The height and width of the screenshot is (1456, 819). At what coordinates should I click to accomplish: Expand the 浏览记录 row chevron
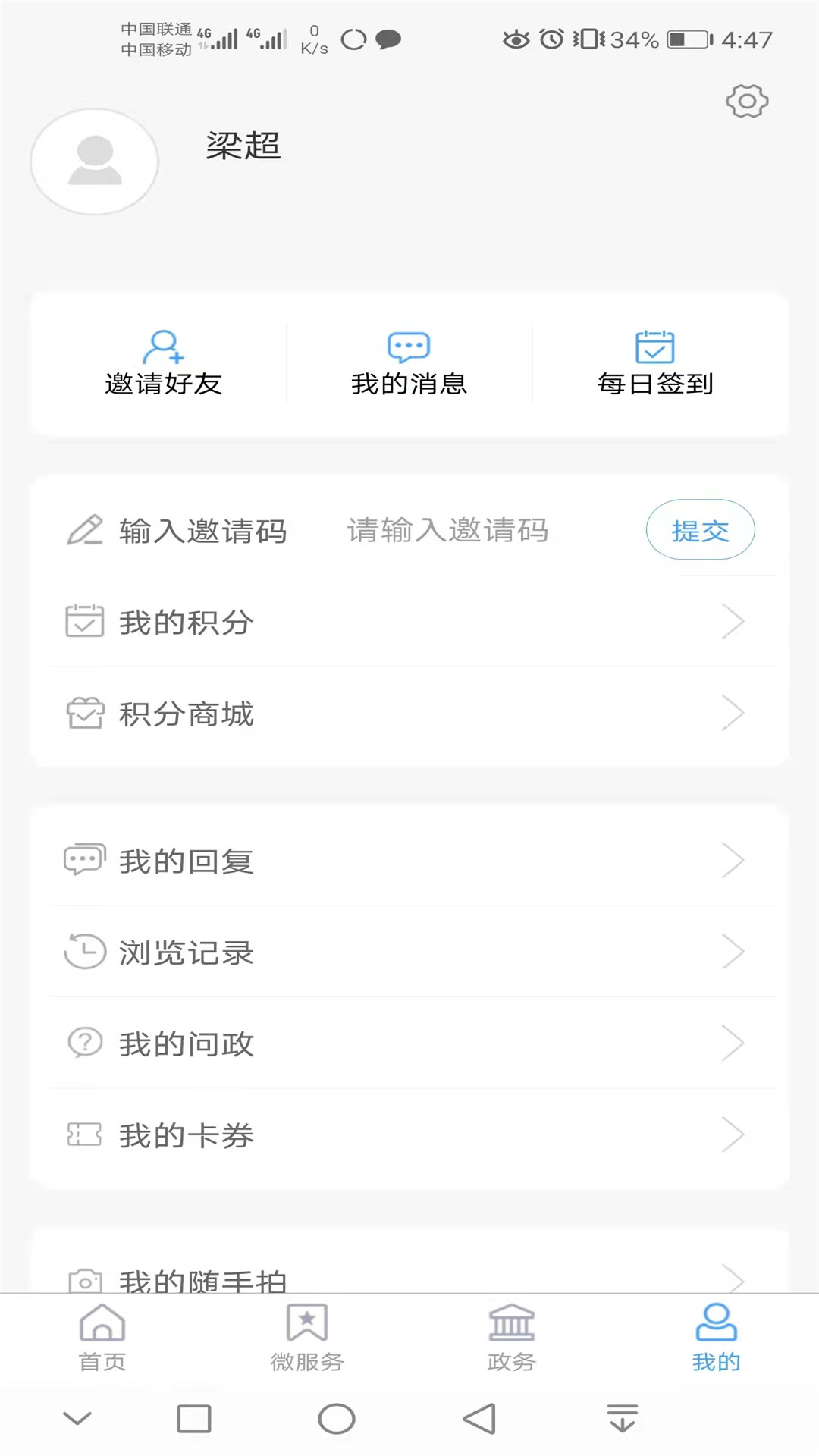click(x=733, y=952)
